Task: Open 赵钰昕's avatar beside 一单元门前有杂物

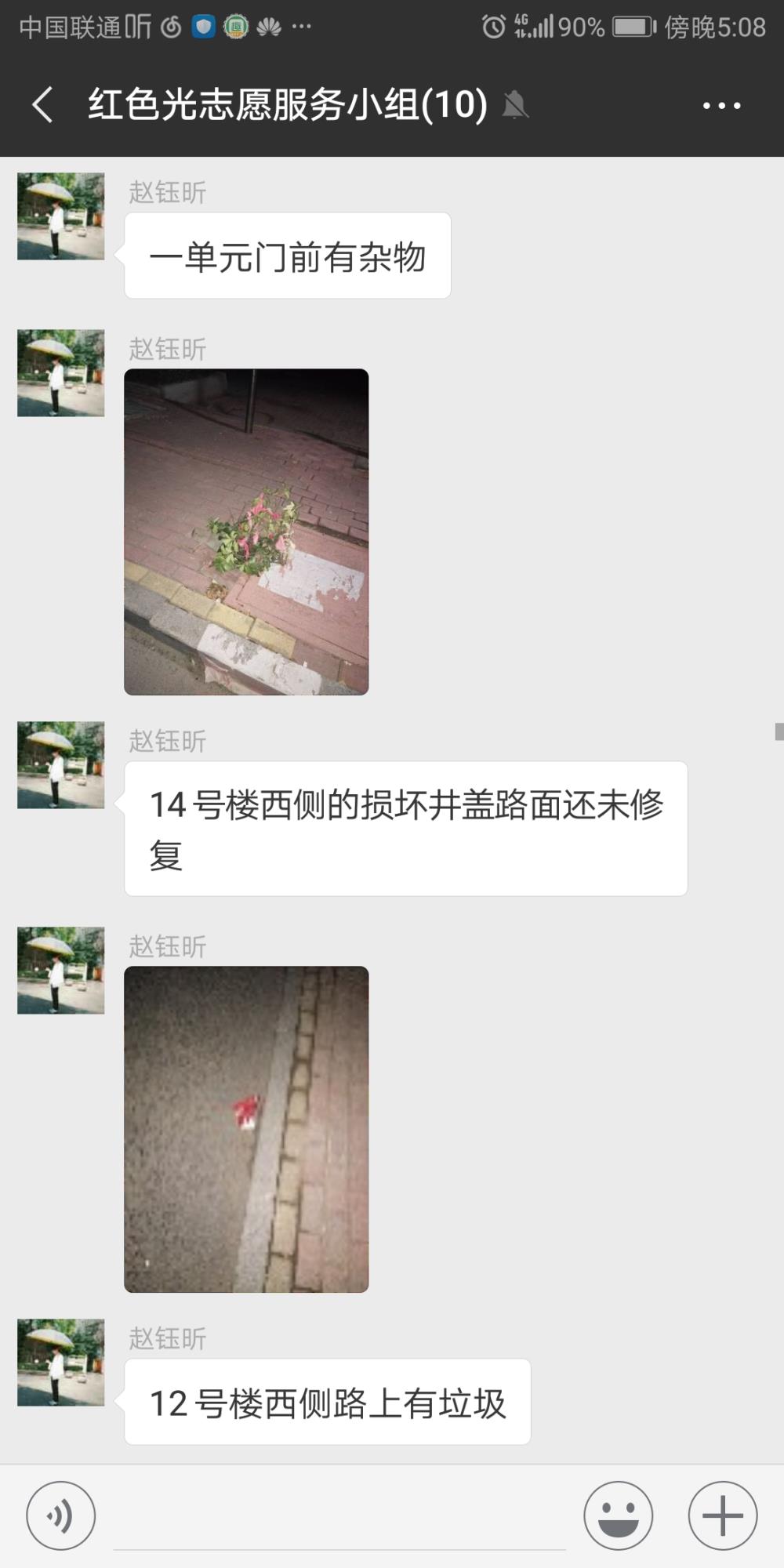Action: pyautogui.click(x=61, y=216)
